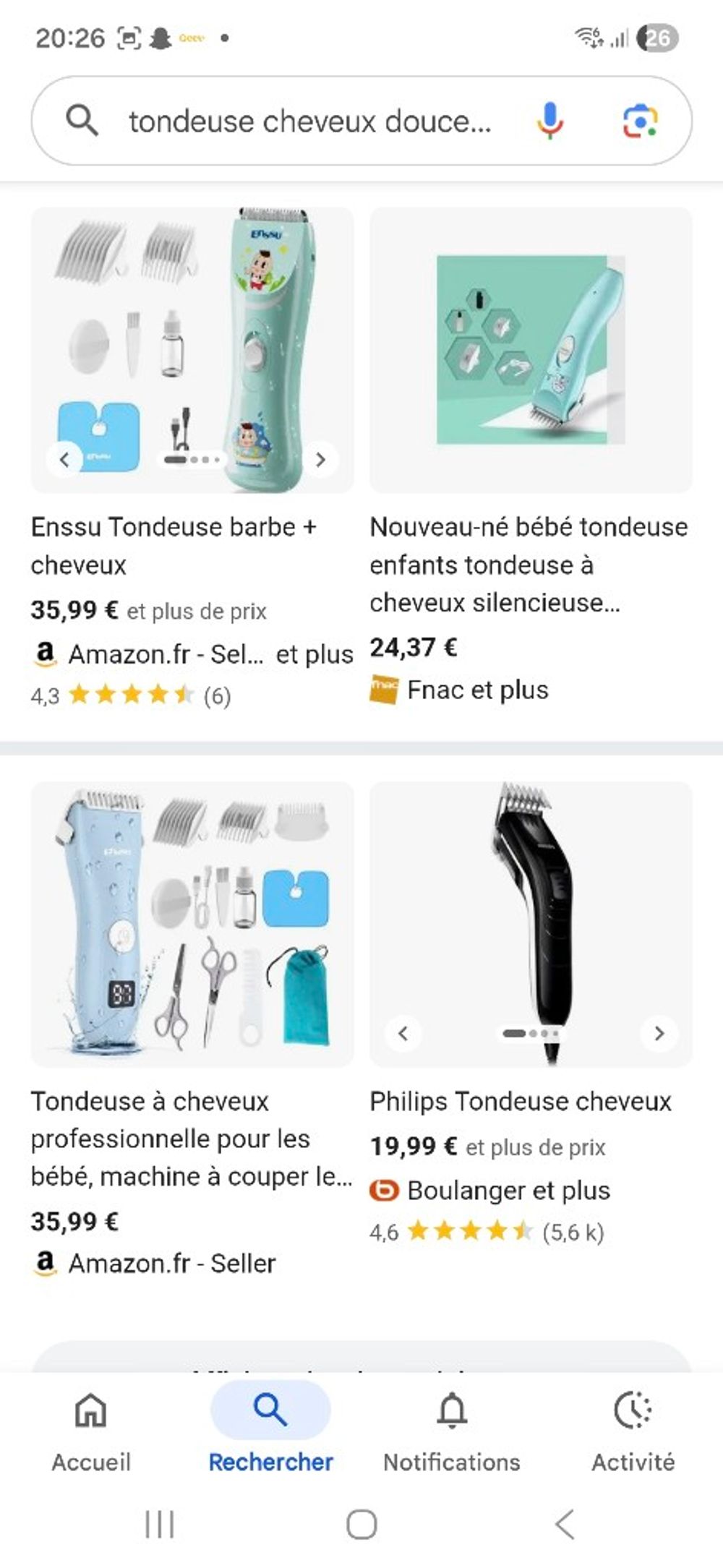Open the Activité tab
The width and height of the screenshot is (723, 1568).
coord(633,1428)
